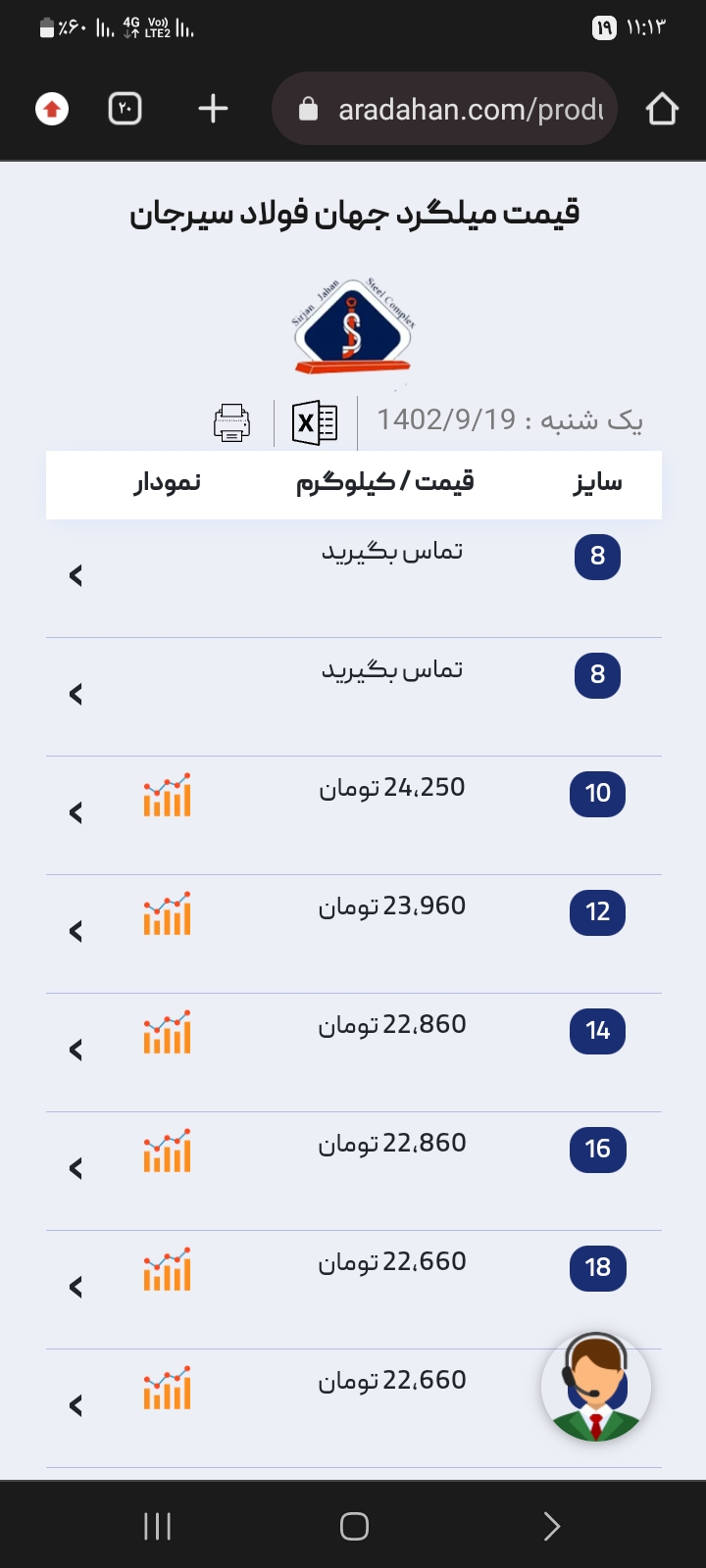Expand the size 14 row arrow
Screen dimensions: 706x1568
pos(76,1050)
